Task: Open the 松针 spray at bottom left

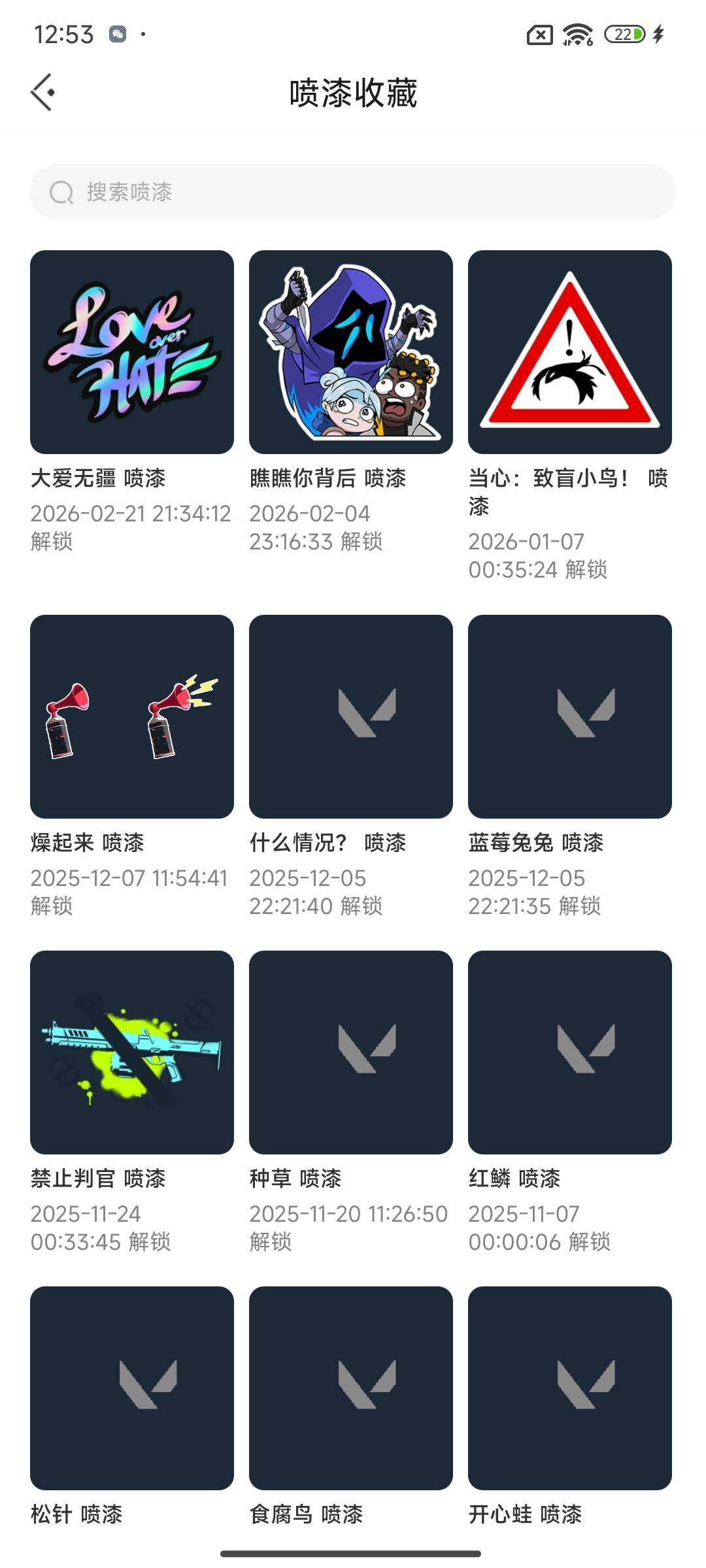Action: 131,1392
